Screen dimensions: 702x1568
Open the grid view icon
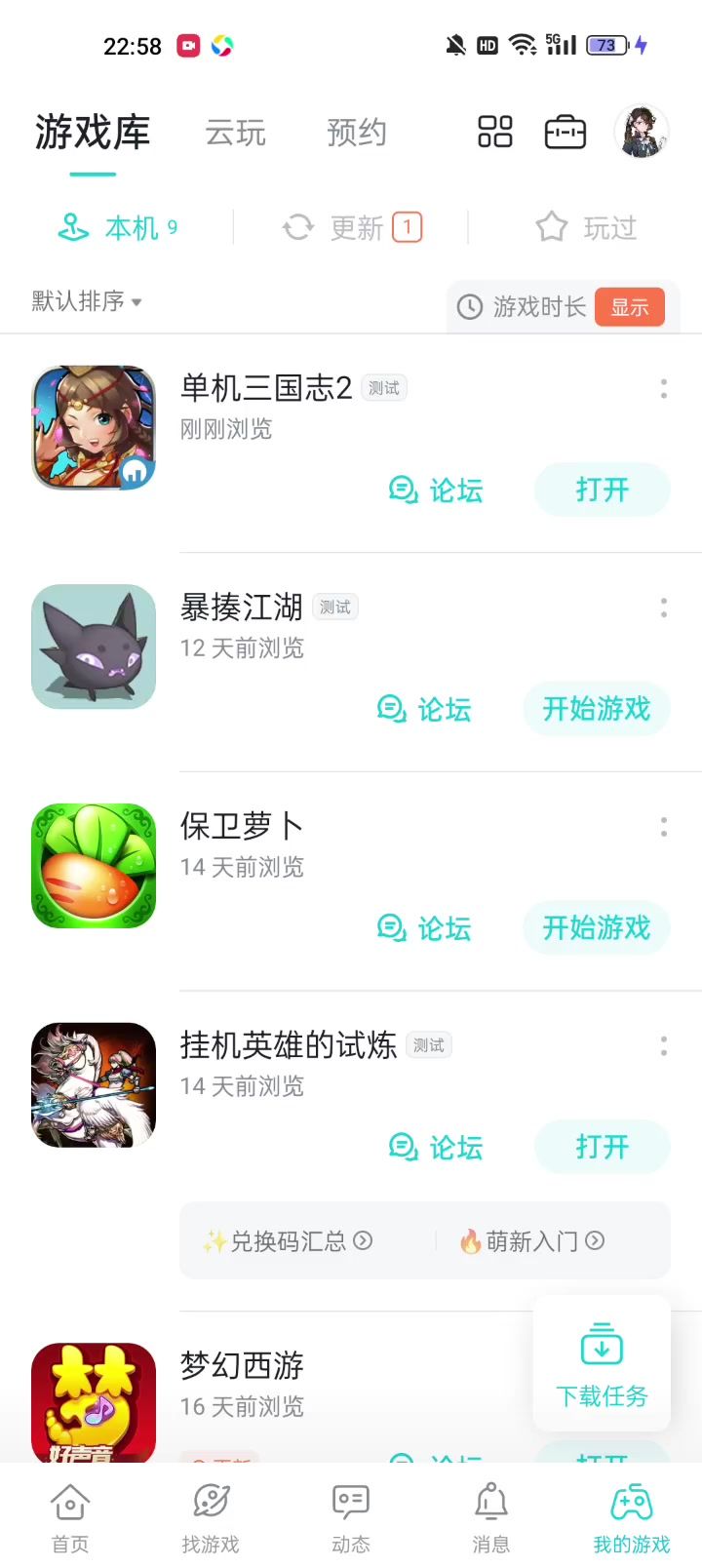(x=494, y=132)
